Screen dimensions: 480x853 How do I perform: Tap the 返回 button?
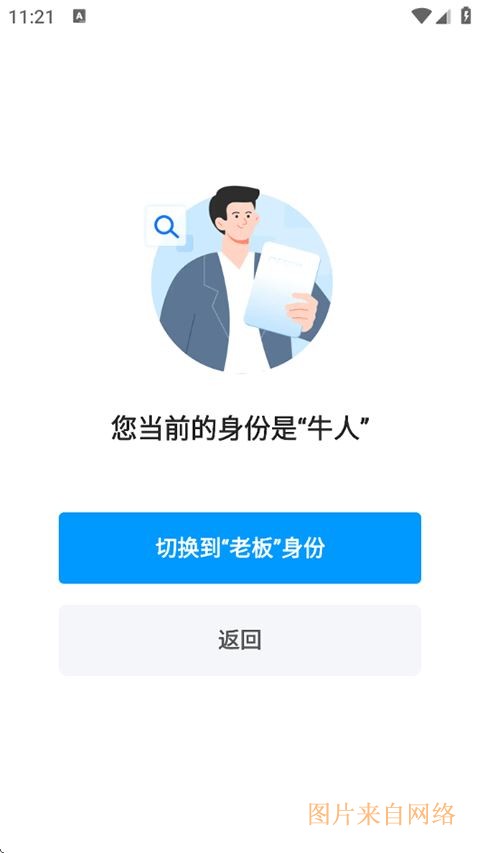tap(239, 640)
